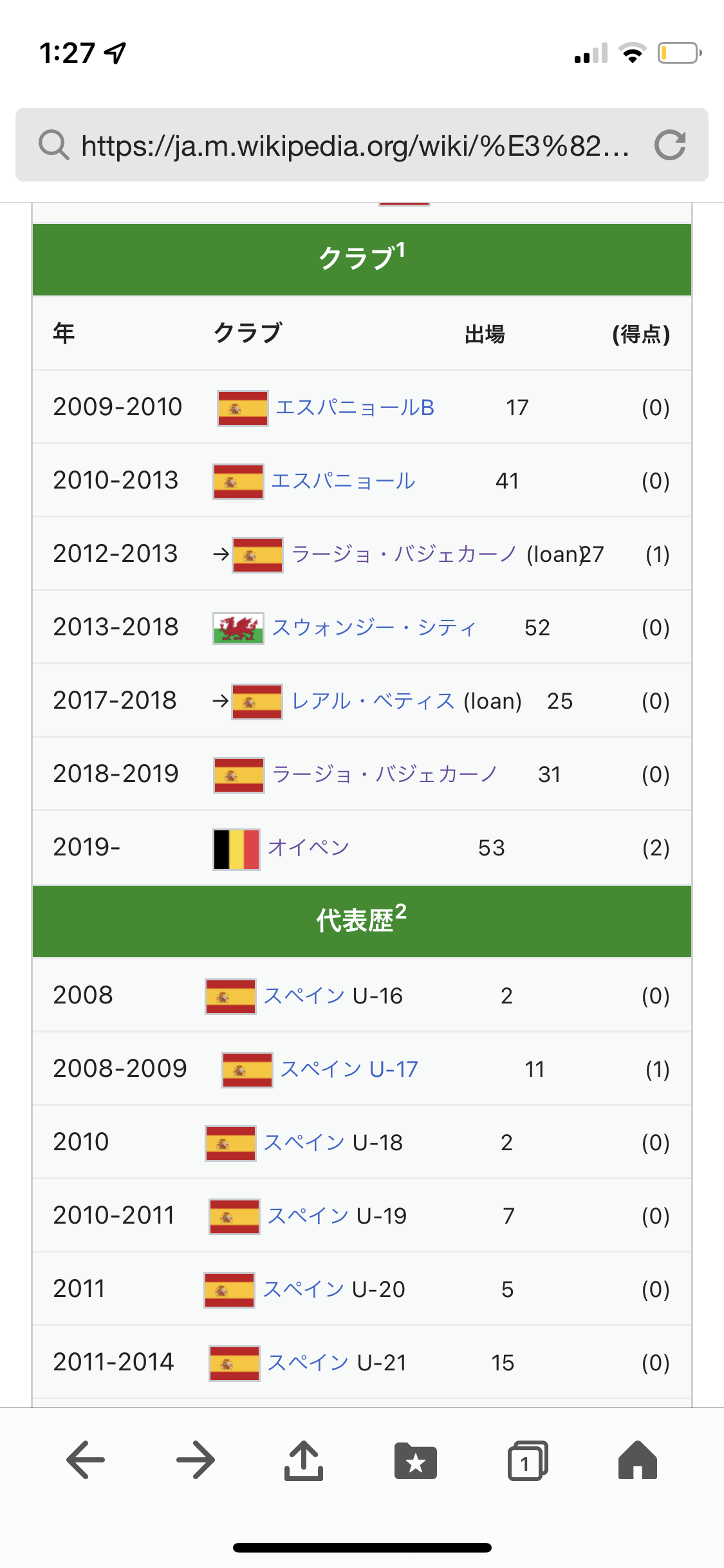Open ラージョ・バジェカーノ link in the 2012-2013 loan row
This screenshot has width=724, height=1568.
point(404,554)
